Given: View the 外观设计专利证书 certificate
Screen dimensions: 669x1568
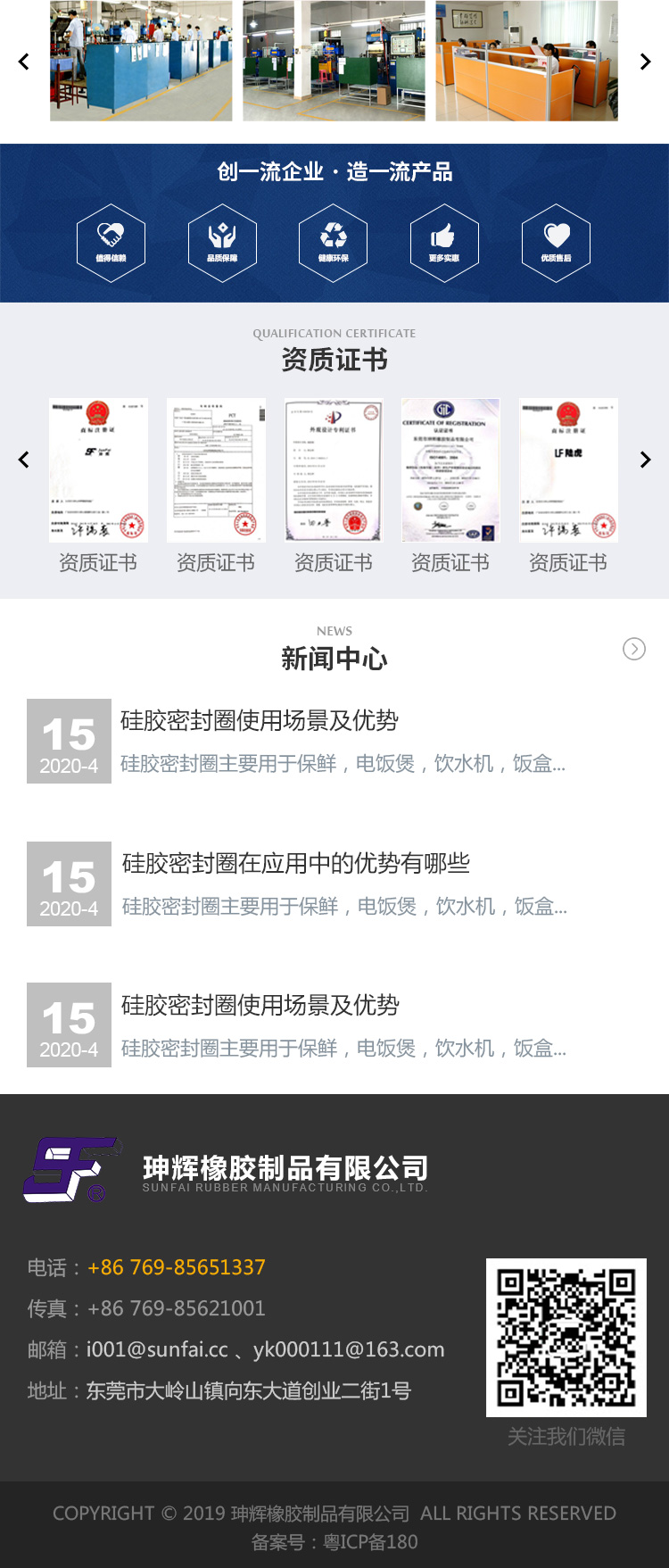Looking at the screenshot, I should tap(334, 470).
